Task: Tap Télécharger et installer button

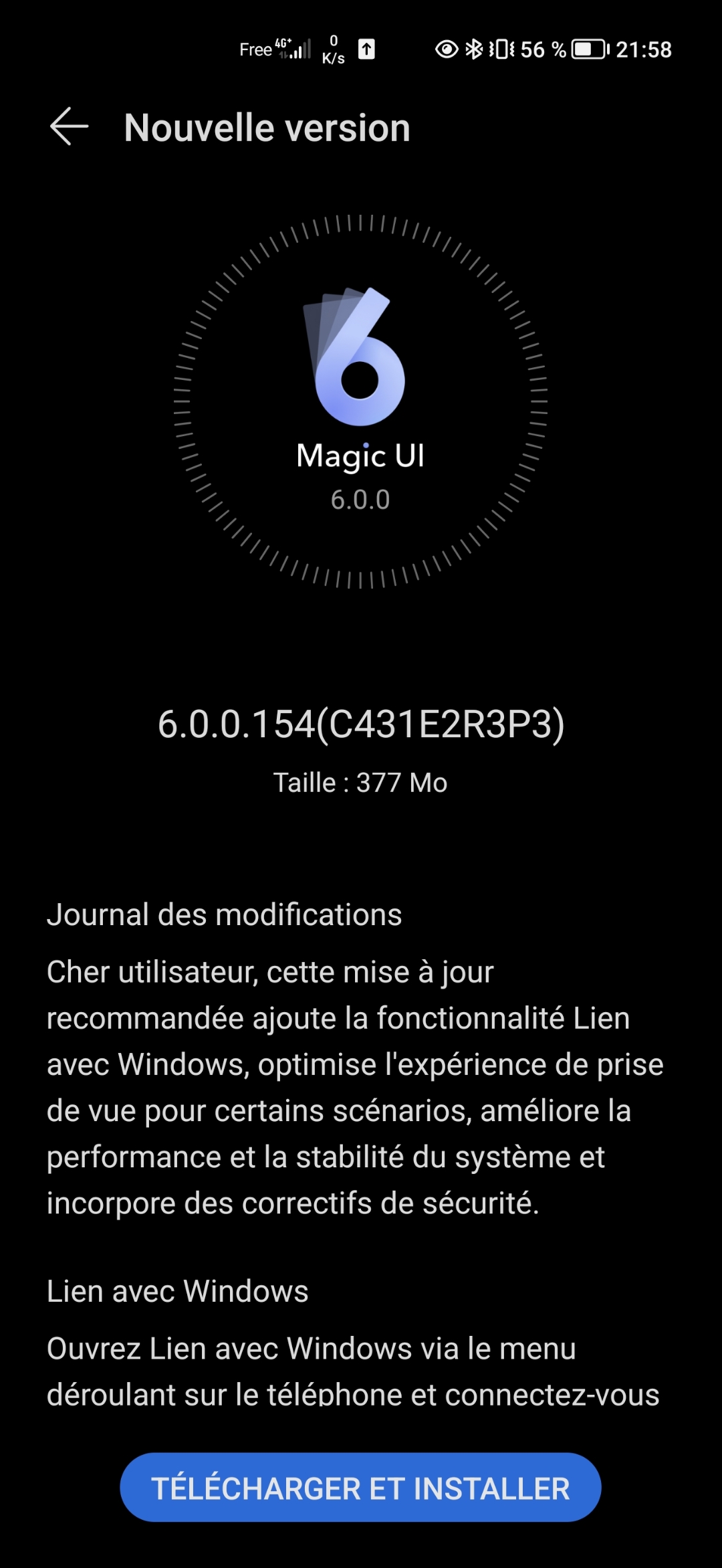Action: point(360,1488)
